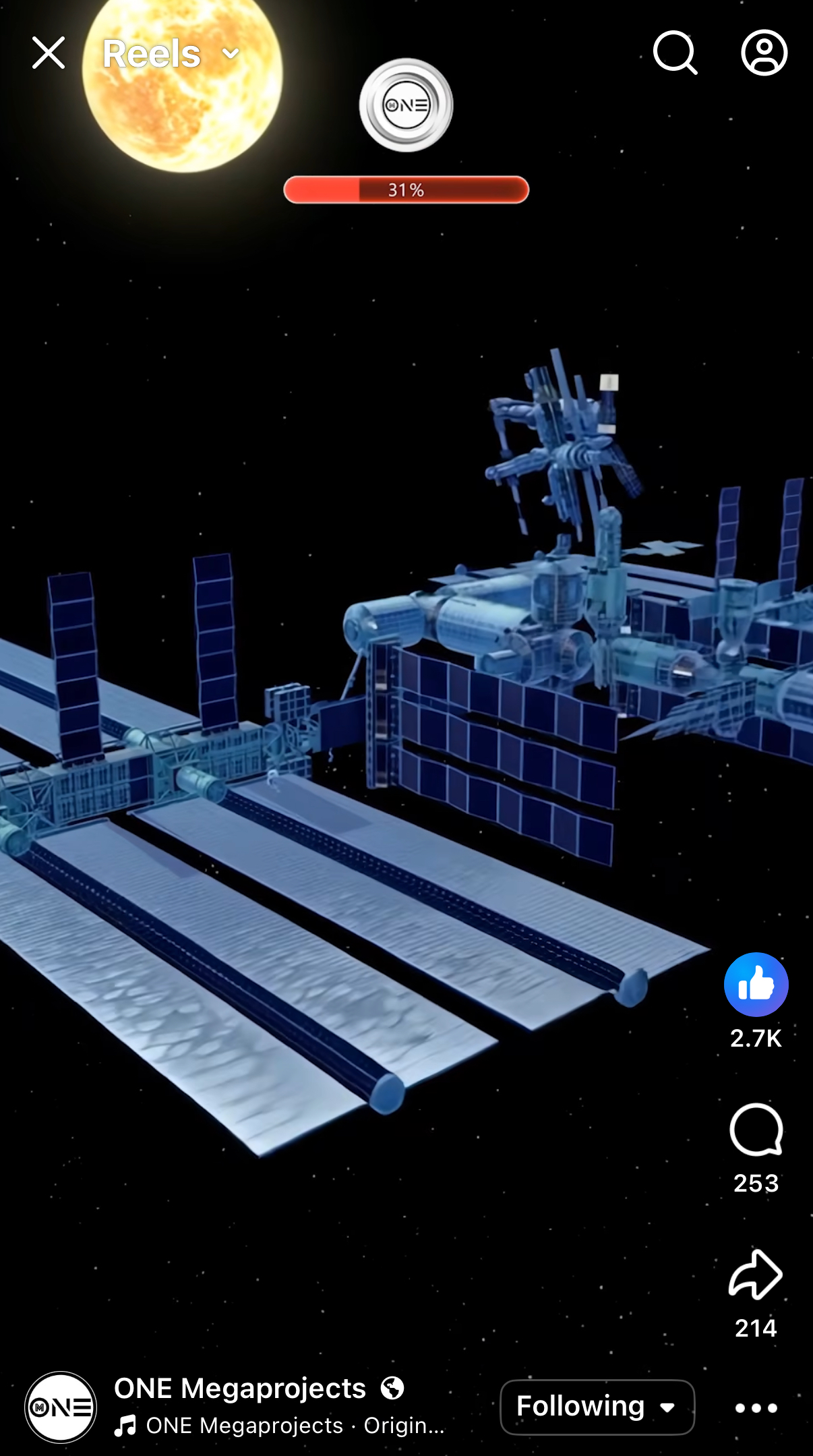Expand the Reels dropdown menu

[171, 53]
